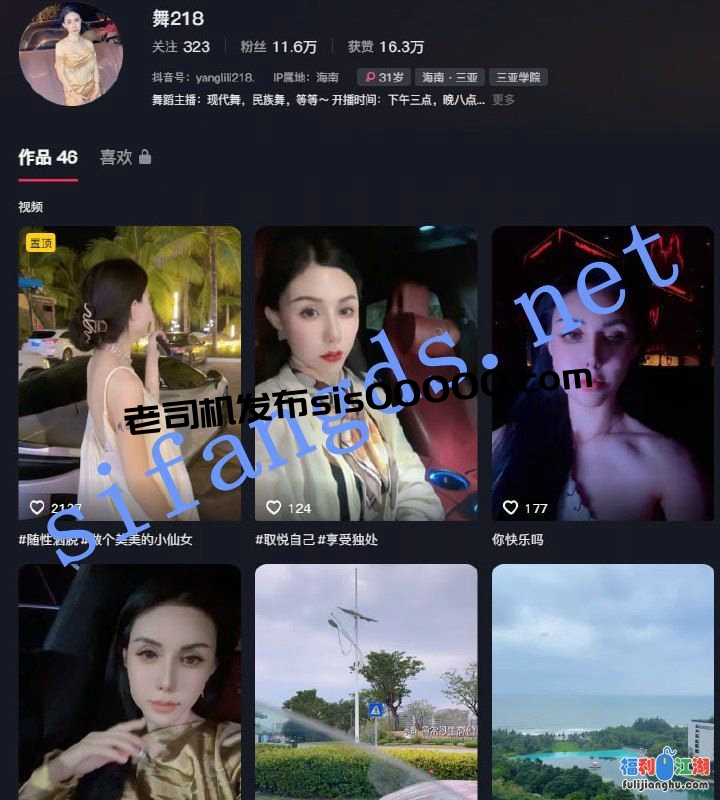The image size is (720, 800).
Task: Open the video titled 你快乐吗
Action: point(601,373)
